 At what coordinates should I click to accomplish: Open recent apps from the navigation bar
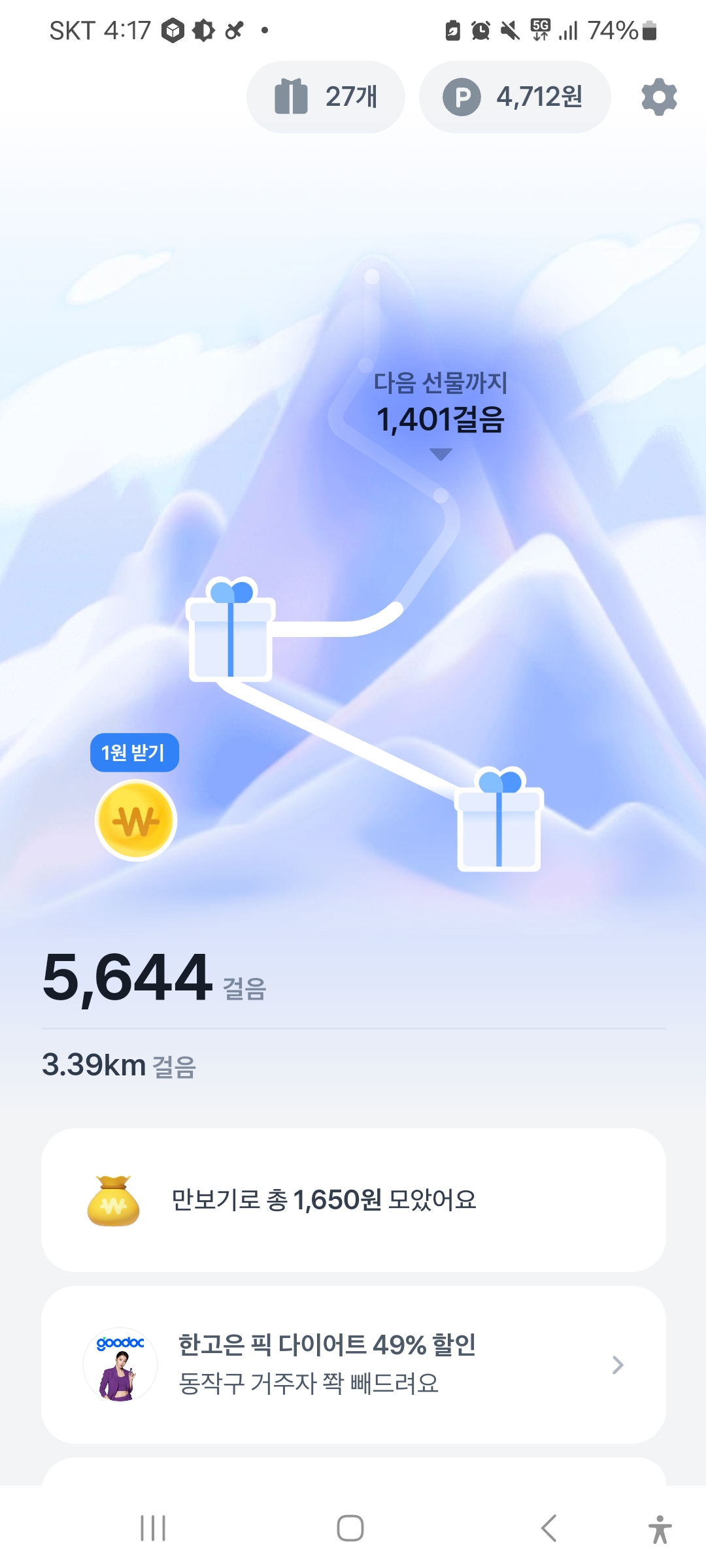(x=153, y=1528)
